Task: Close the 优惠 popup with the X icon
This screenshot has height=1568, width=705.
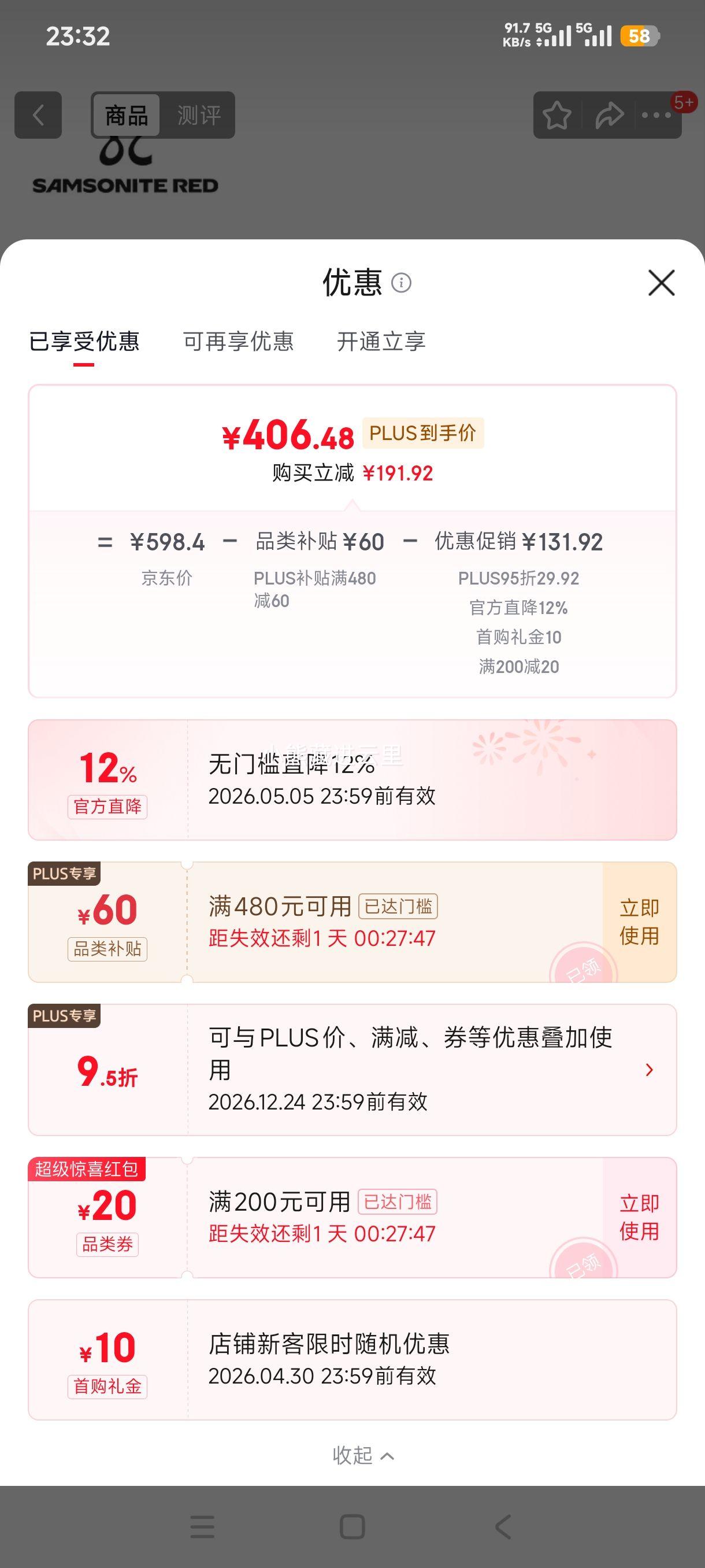Action: click(x=661, y=282)
